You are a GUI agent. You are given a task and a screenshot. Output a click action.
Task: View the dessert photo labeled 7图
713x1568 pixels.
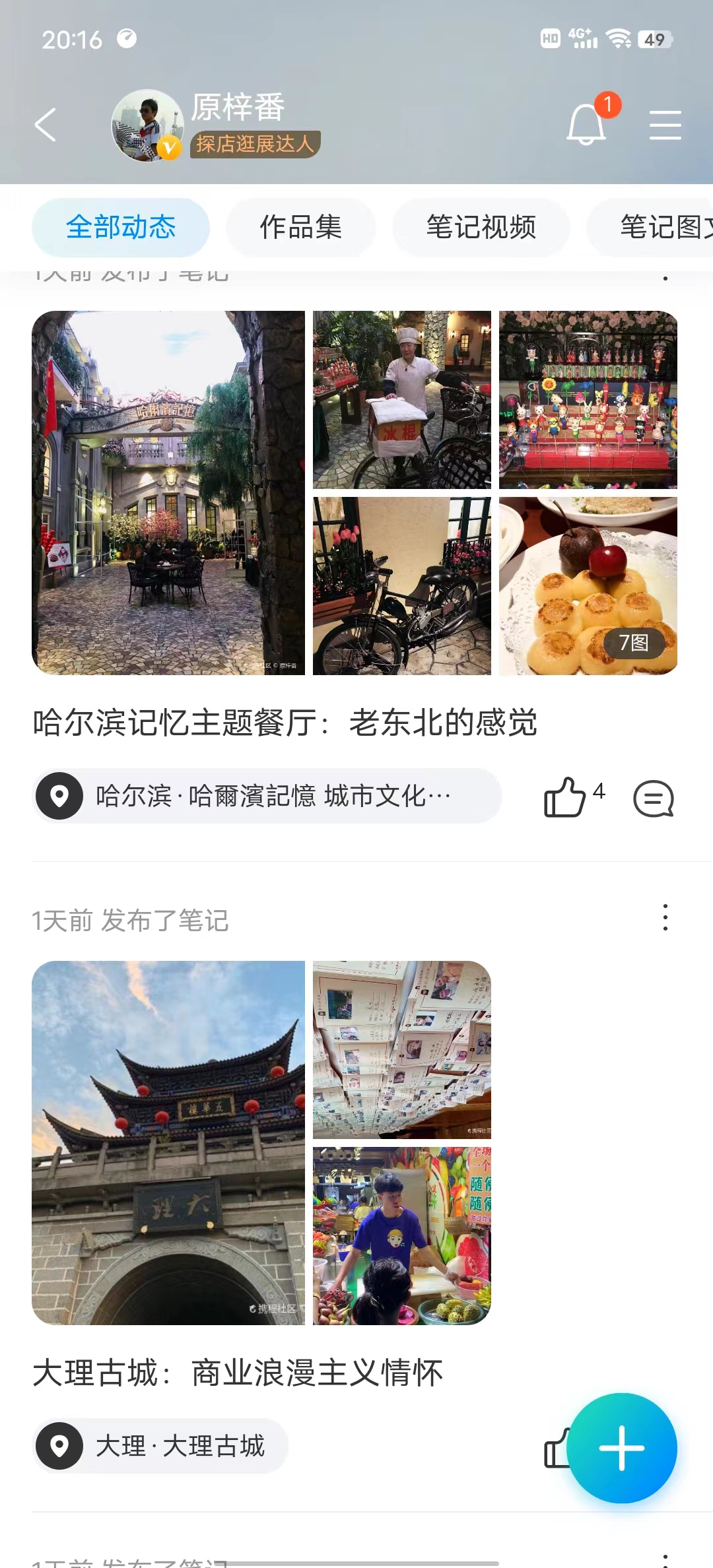588,586
